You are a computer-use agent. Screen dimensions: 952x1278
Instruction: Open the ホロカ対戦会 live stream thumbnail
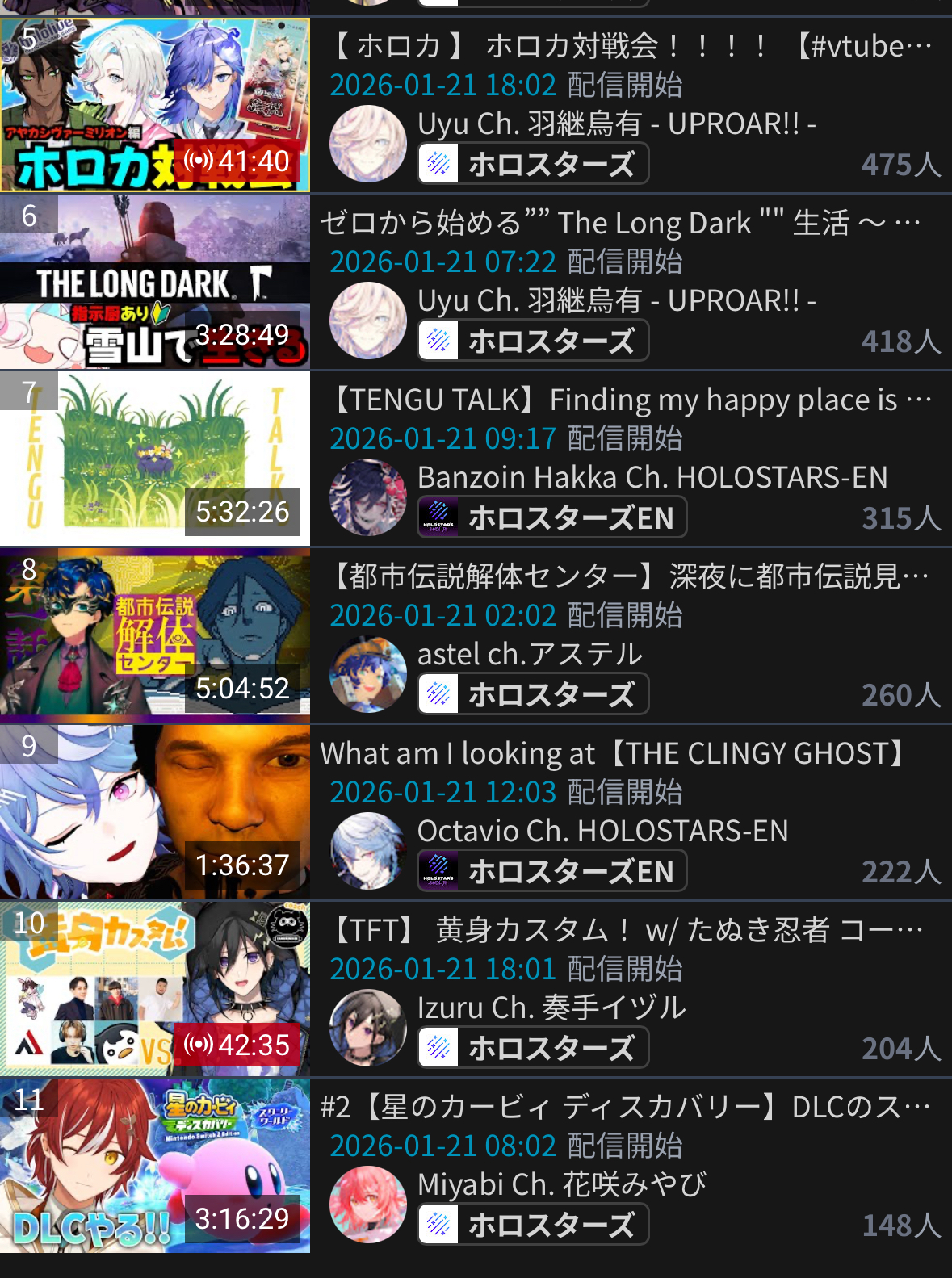[155, 105]
